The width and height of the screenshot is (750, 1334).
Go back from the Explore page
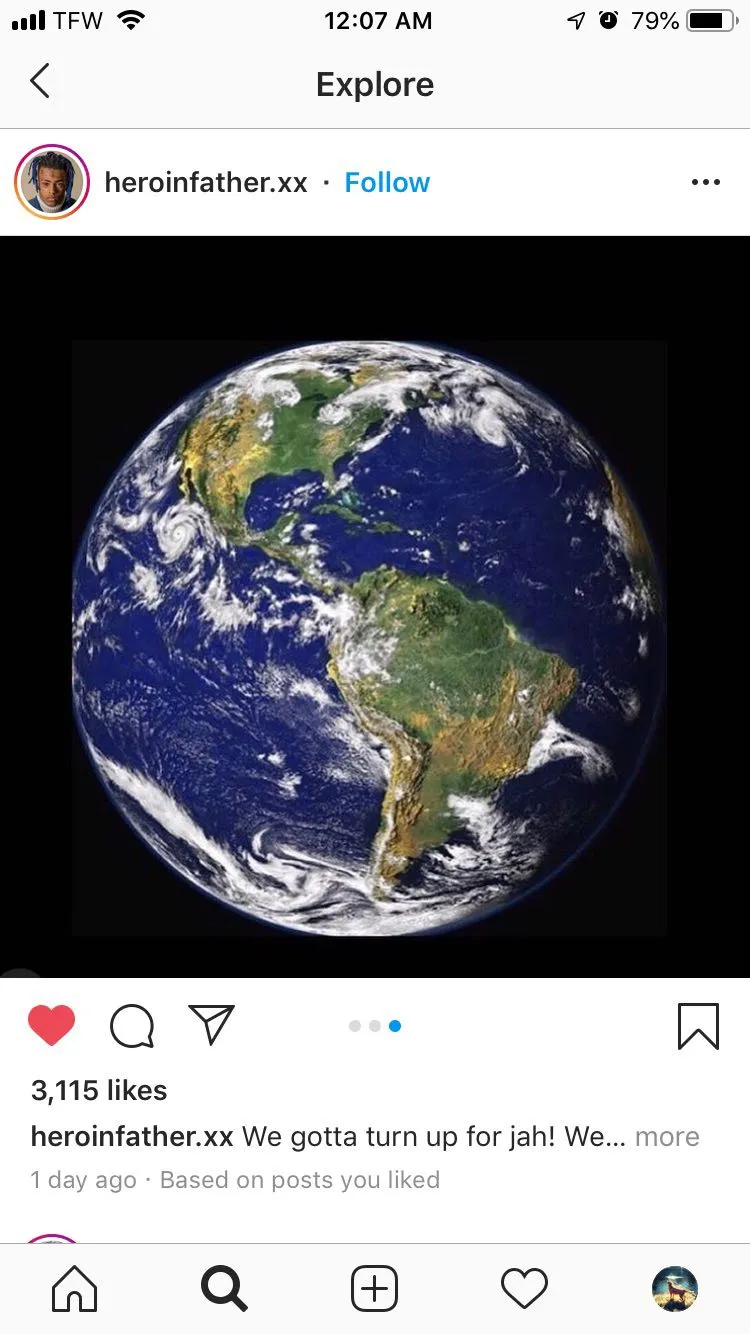pos(40,82)
